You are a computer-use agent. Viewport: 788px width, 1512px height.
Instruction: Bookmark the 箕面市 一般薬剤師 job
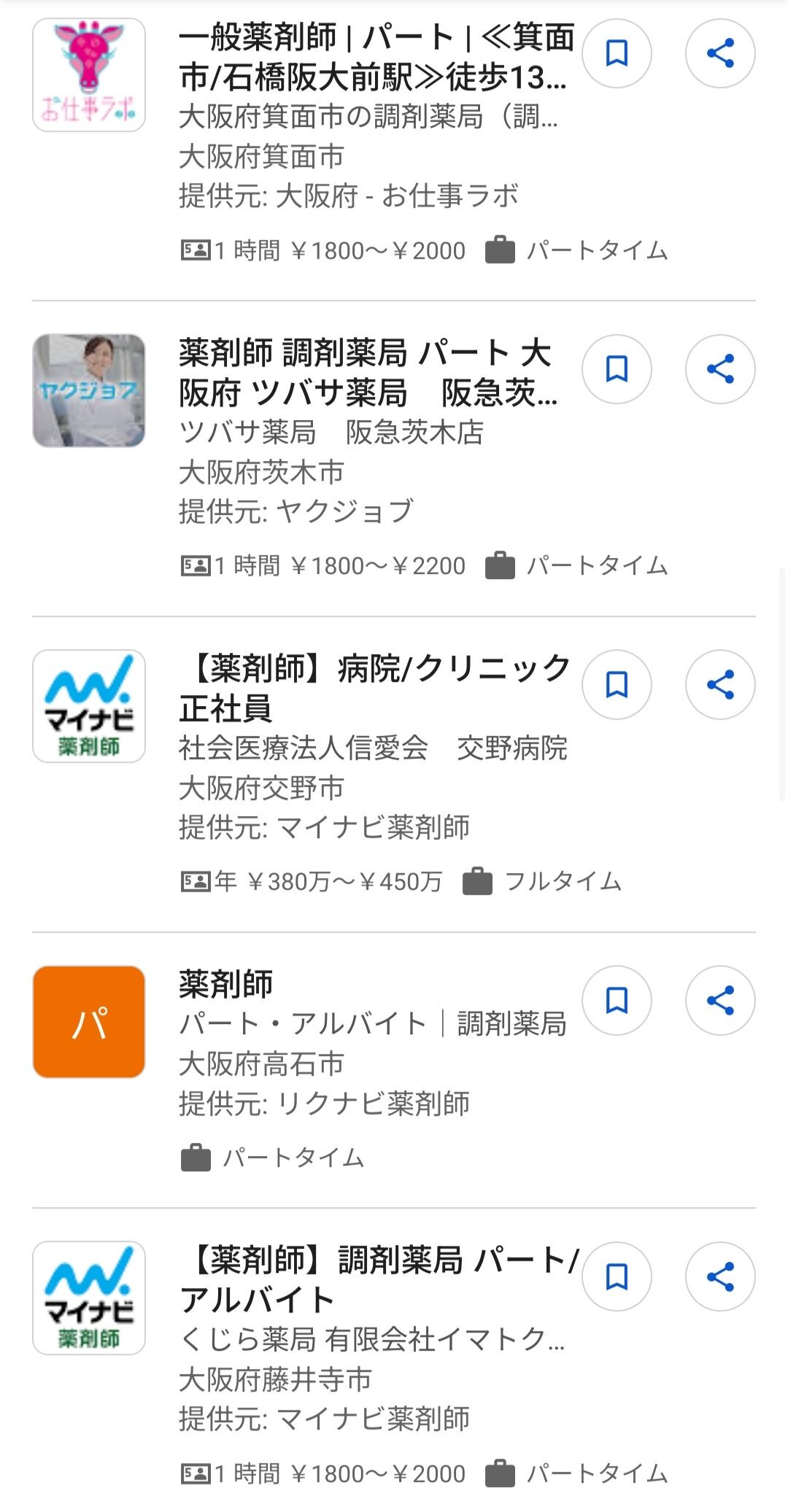point(617,53)
